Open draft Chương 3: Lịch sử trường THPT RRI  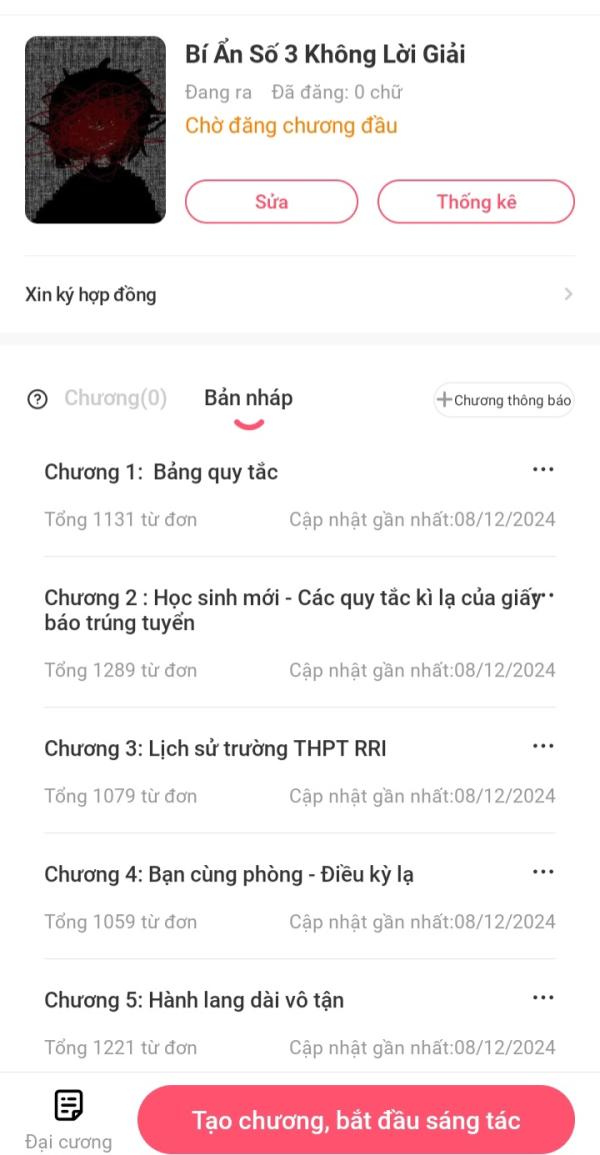tap(215, 748)
